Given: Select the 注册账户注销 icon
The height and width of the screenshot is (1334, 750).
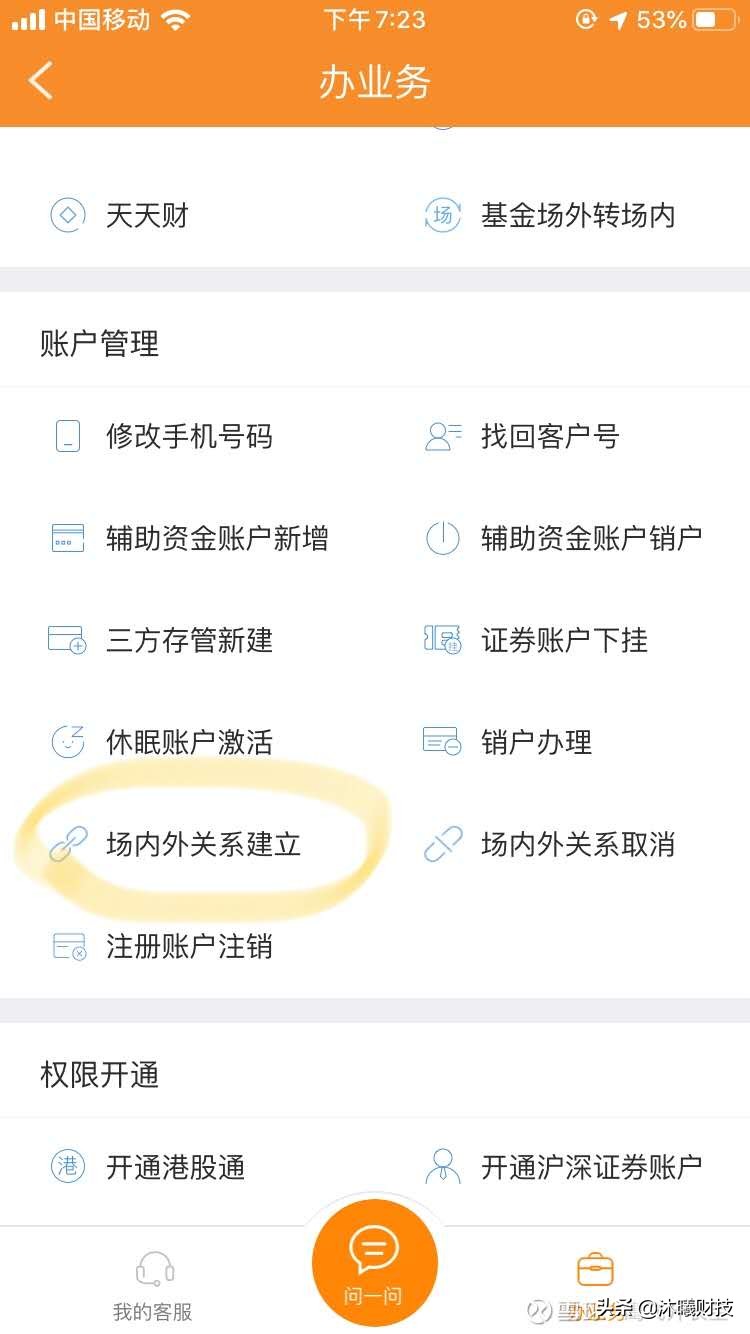Looking at the screenshot, I should coord(67,946).
